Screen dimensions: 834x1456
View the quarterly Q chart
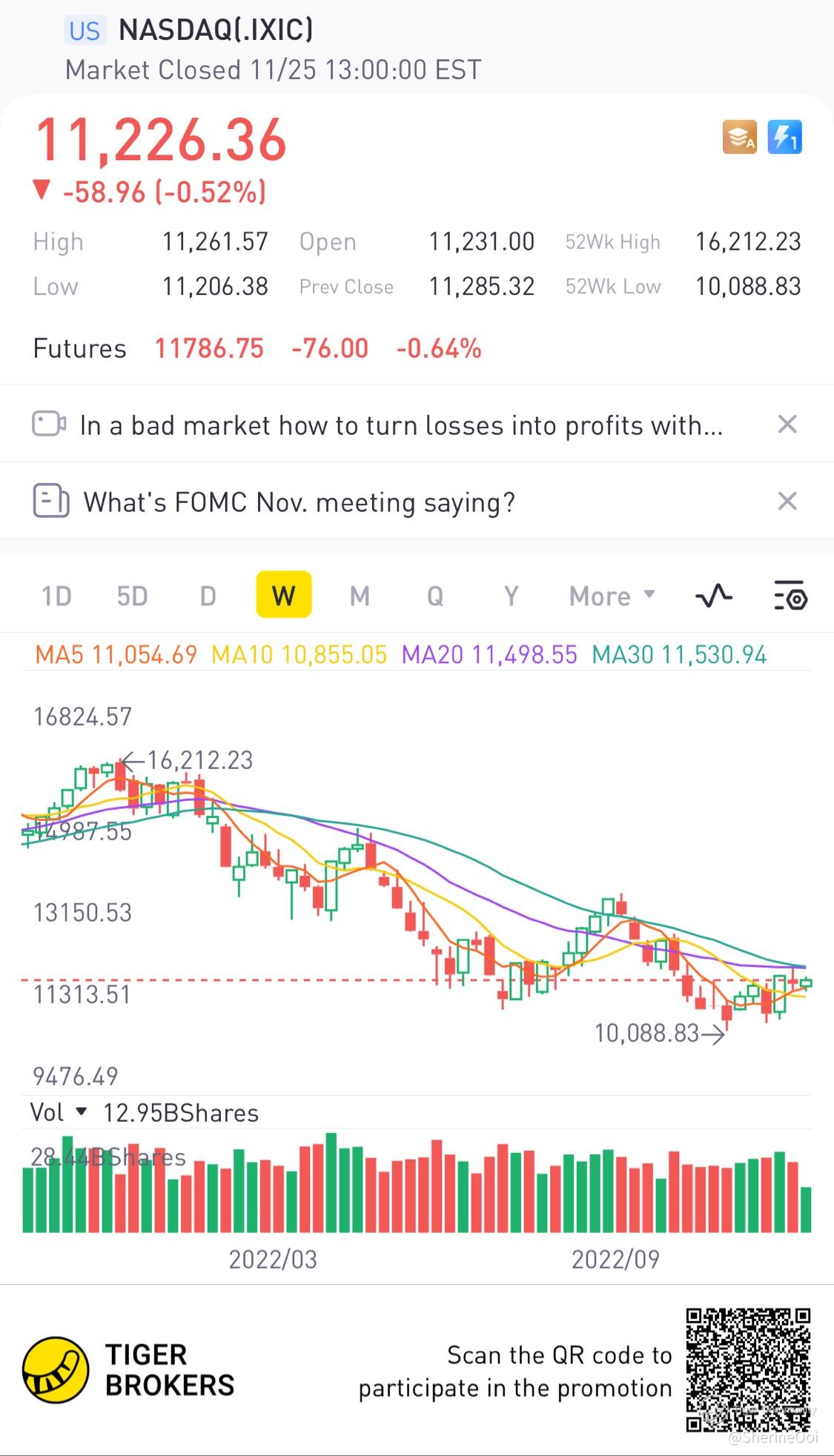click(435, 596)
